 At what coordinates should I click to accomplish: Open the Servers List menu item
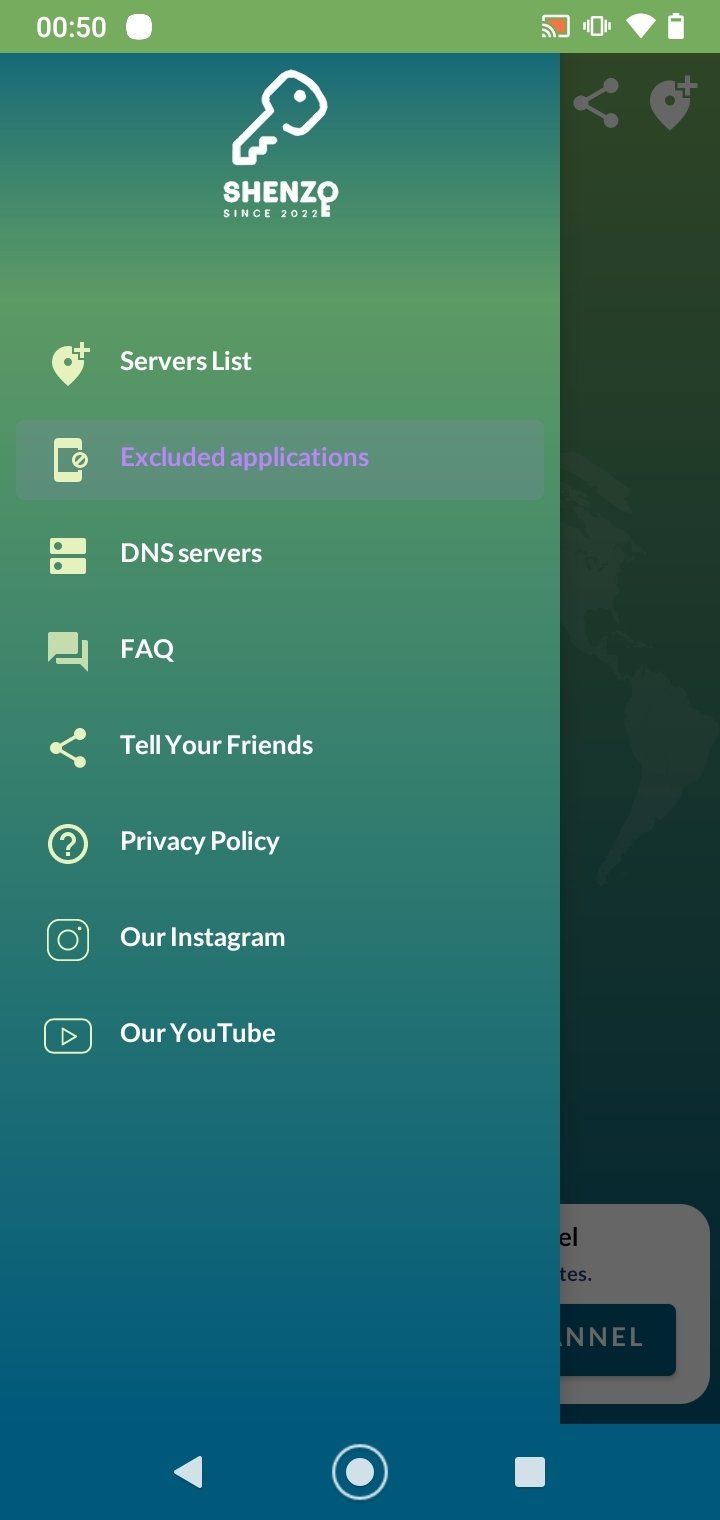(280, 363)
